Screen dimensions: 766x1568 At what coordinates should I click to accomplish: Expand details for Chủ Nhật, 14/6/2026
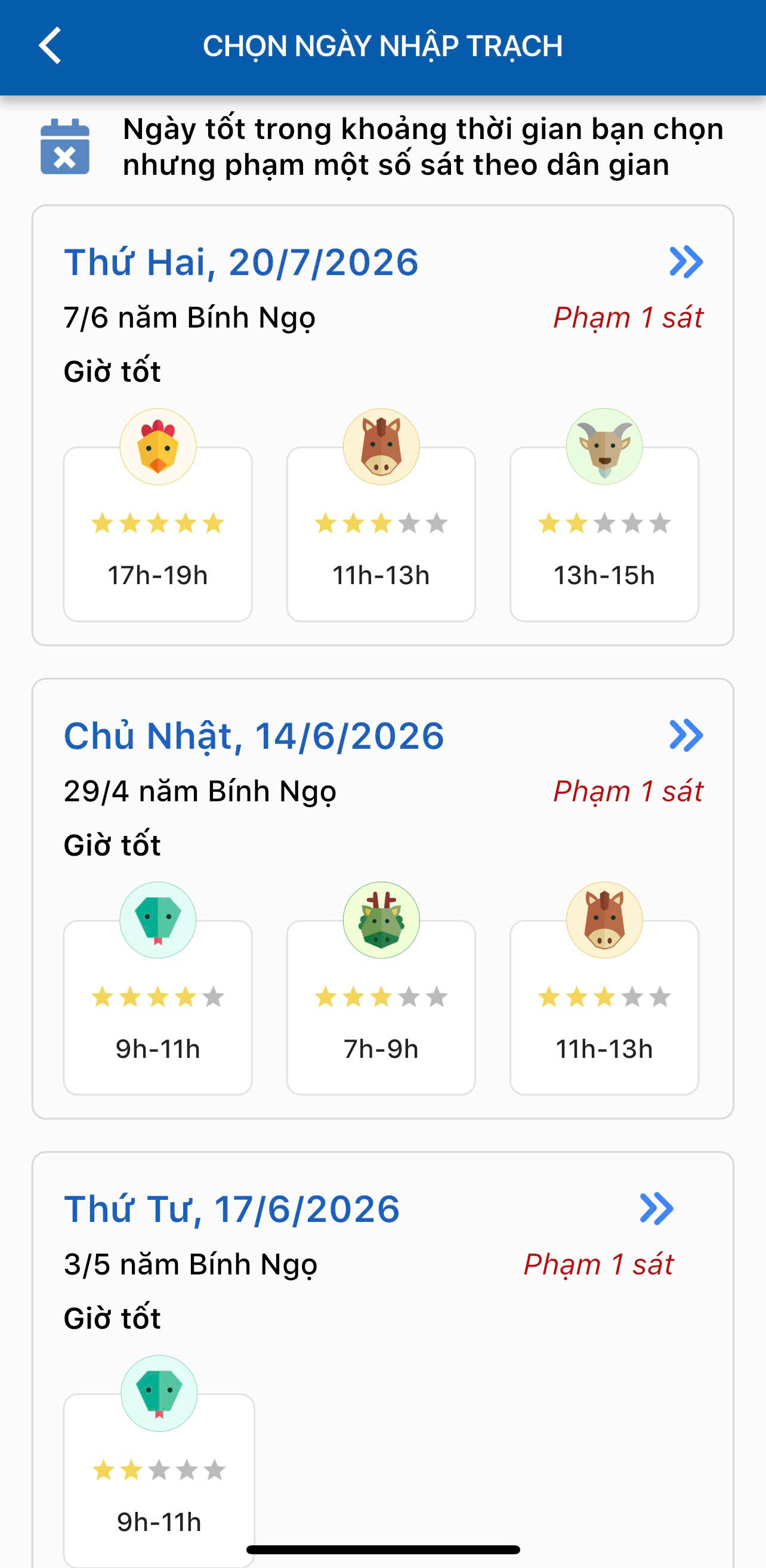click(x=687, y=735)
